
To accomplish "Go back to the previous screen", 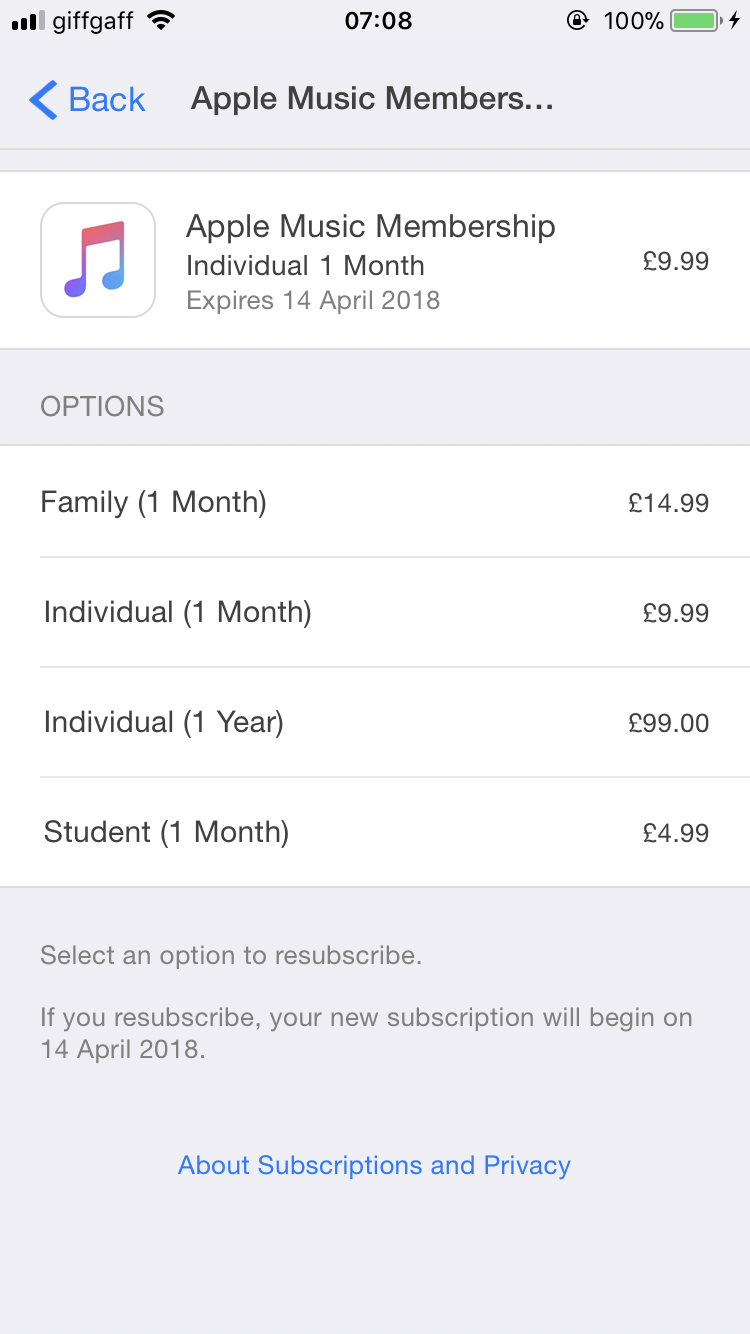I will coord(88,100).
